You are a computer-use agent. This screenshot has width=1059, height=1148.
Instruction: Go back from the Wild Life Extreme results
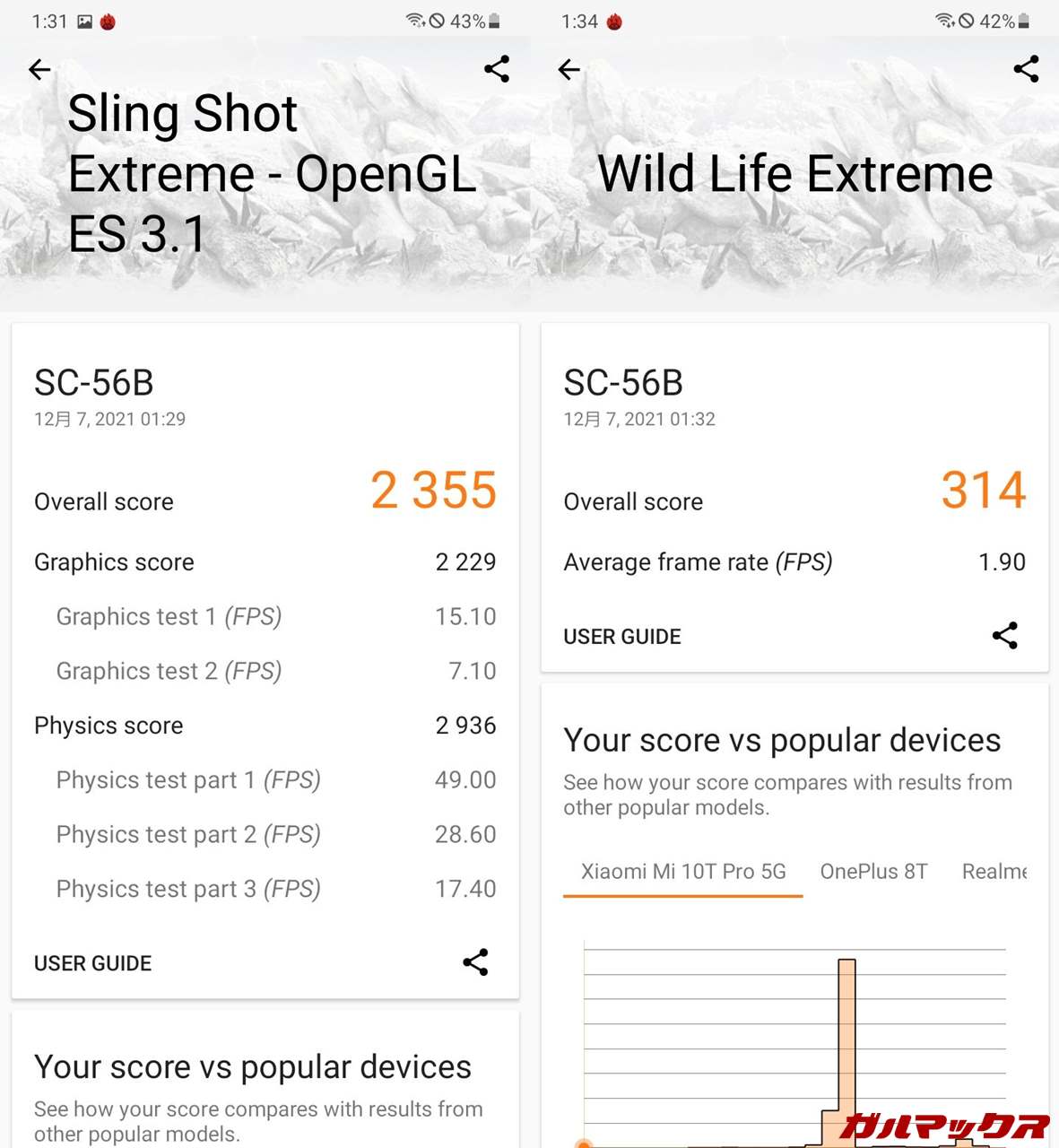coord(569,69)
